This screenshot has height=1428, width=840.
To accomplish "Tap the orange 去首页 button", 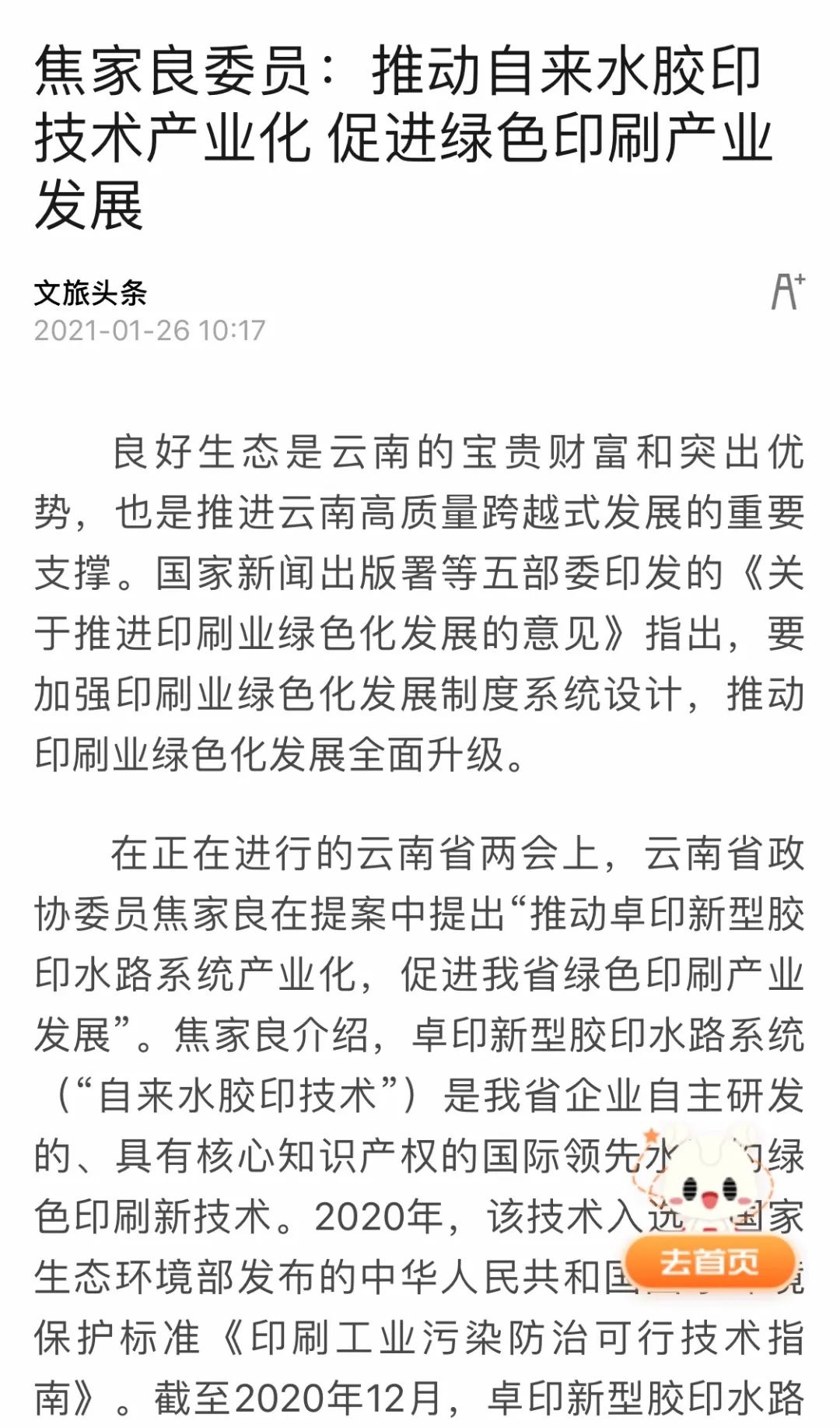I will [x=709, y=1261].
